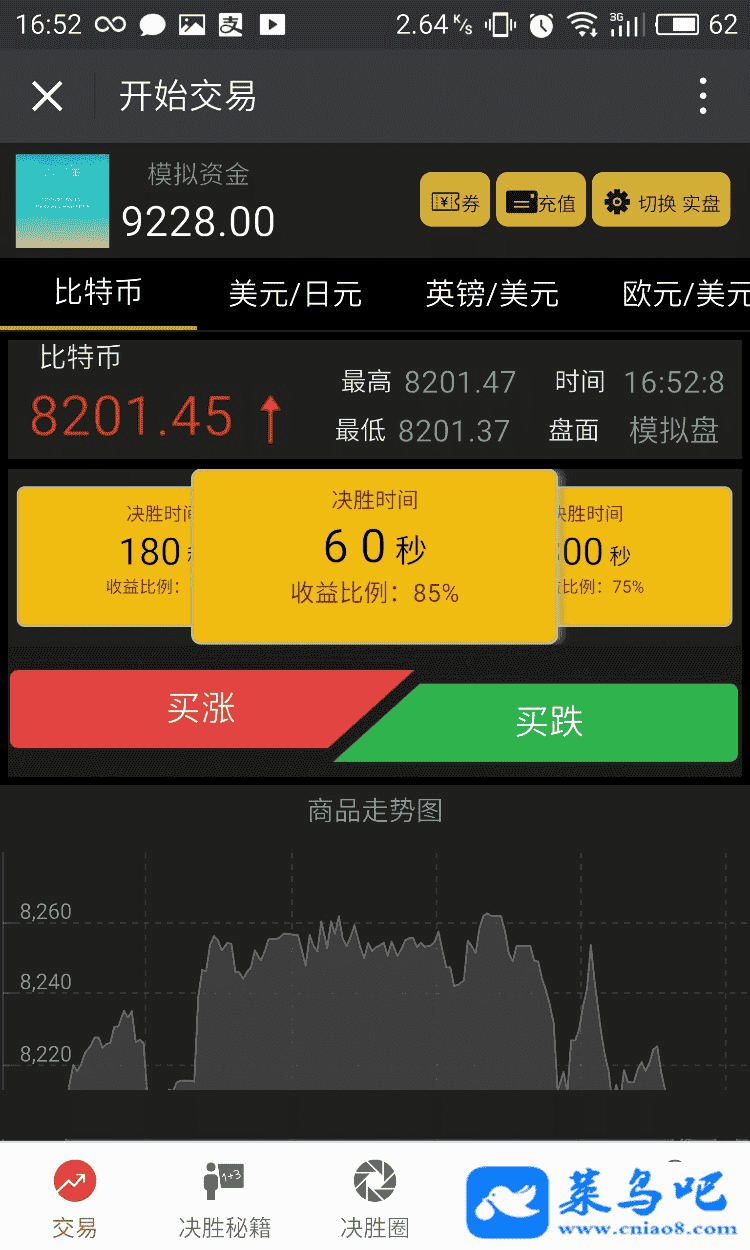Tap the 券 coupon button

pyautogui.click(x=455, y=201)
